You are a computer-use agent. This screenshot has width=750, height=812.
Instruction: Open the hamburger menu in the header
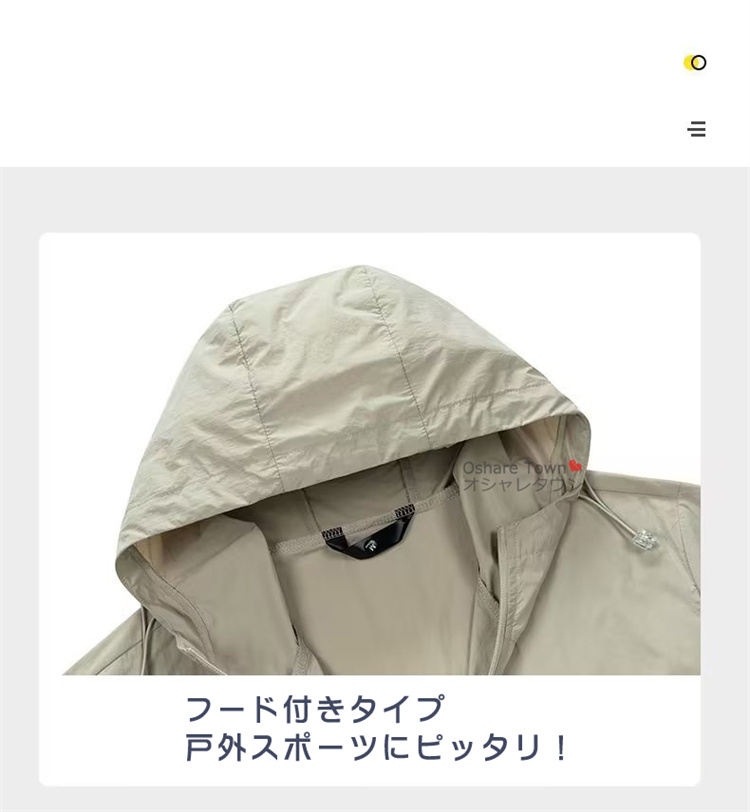coord(697,129)
